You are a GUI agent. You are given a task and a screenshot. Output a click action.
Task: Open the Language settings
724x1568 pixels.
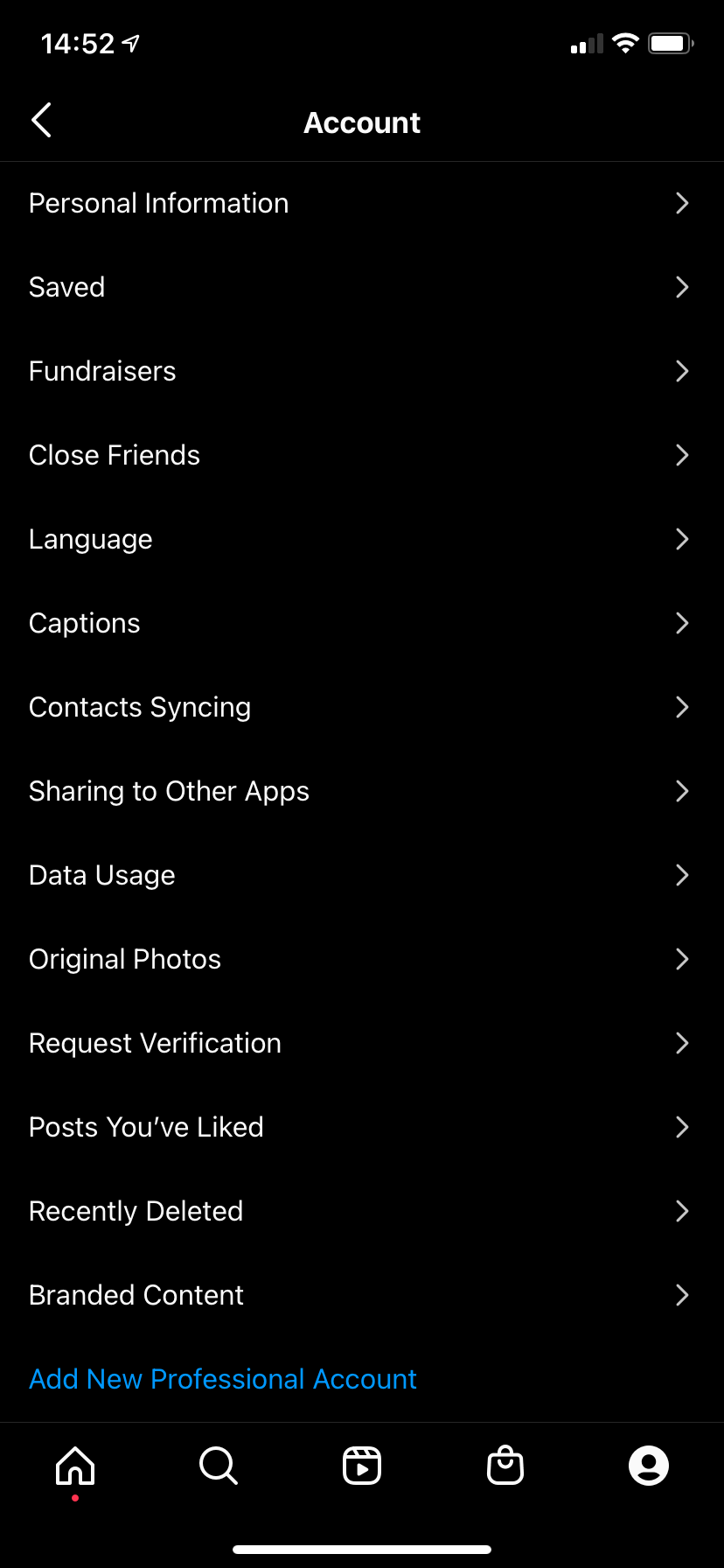(x=90, y=539)
